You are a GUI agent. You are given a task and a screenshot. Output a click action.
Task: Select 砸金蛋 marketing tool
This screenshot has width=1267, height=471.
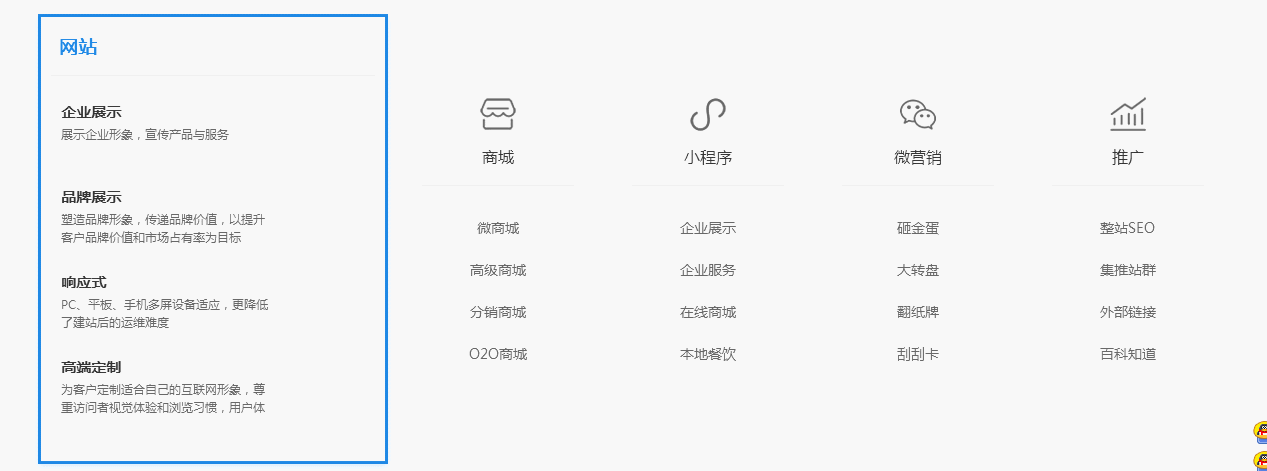pos(917,228)
